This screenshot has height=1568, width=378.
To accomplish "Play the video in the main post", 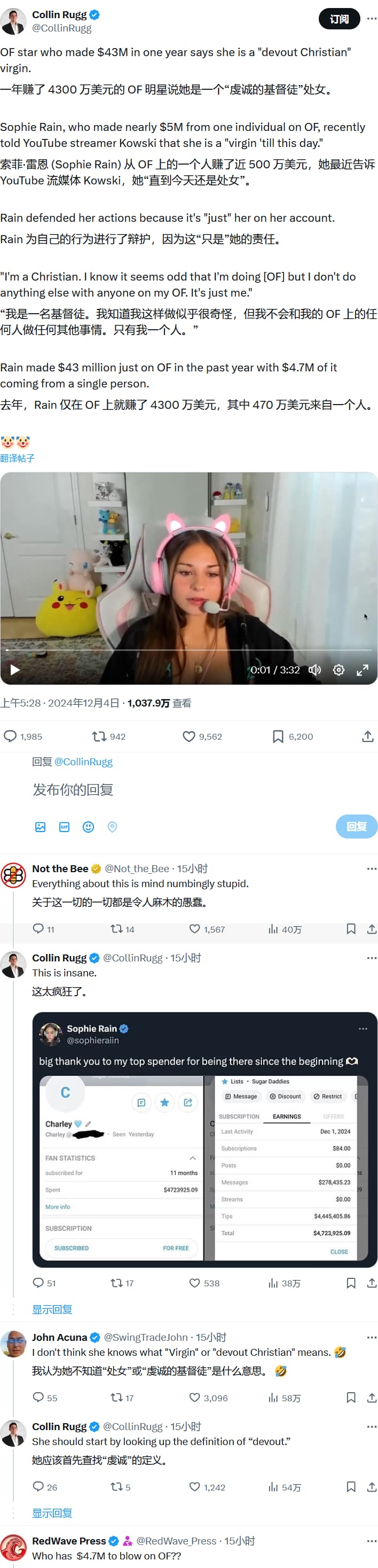I will tap(15, 670).
